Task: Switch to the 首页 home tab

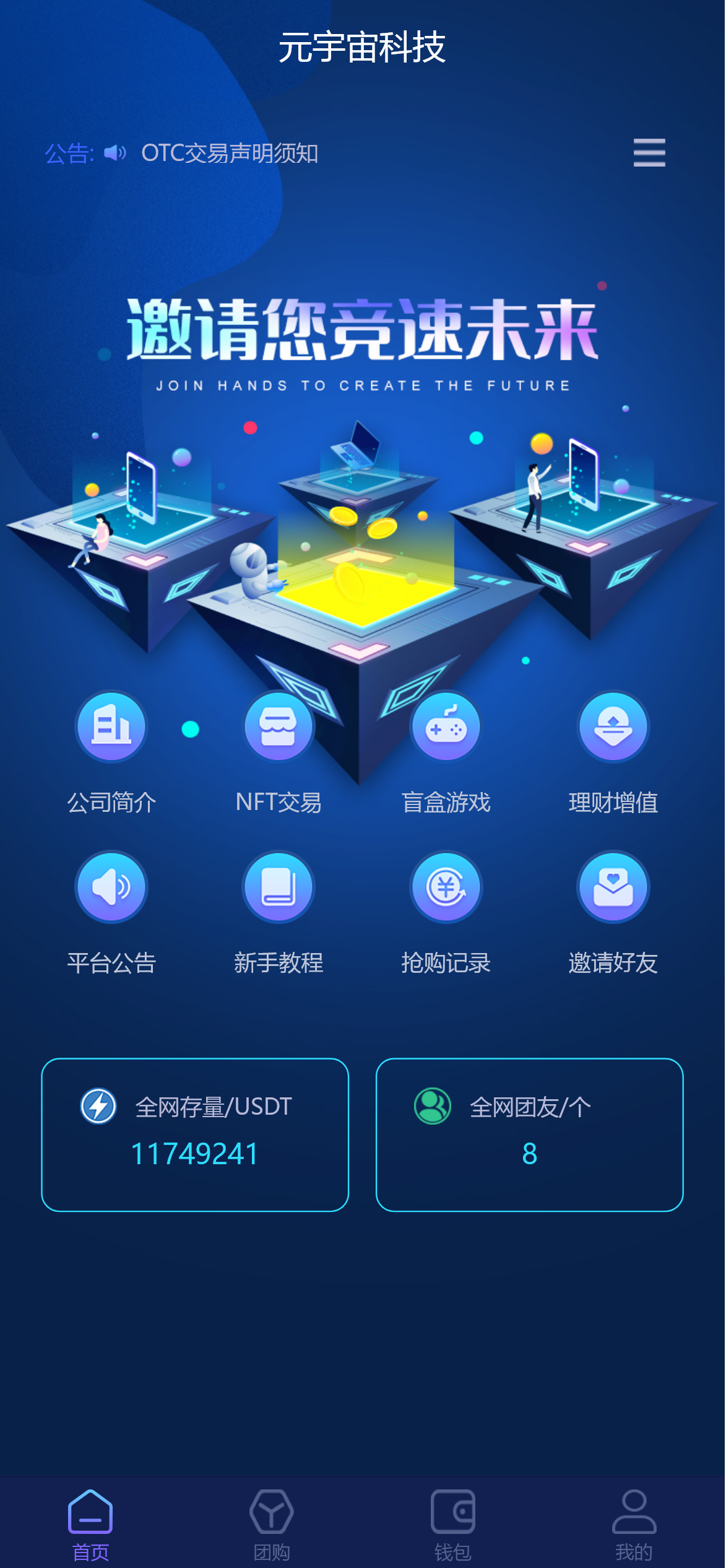Action: 90,1524
